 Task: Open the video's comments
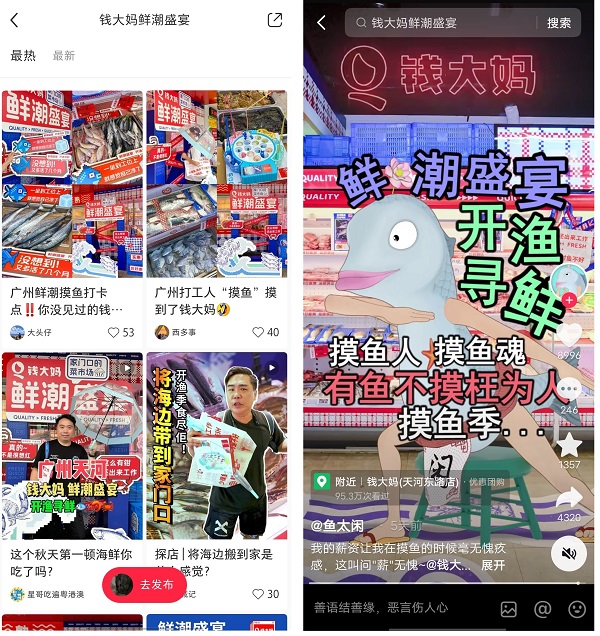pos(569,390)
